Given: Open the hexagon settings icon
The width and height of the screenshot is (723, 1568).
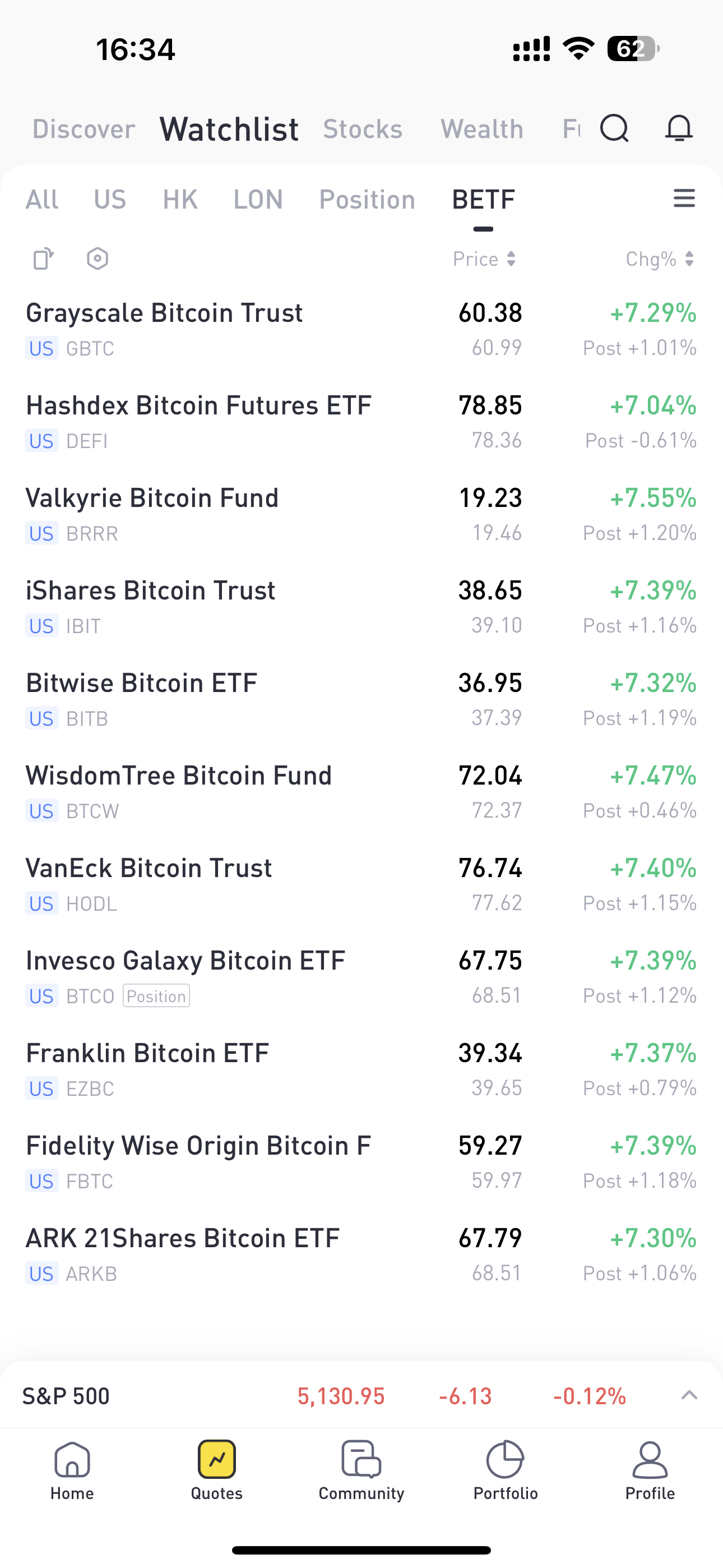Looking at the screenshot, I should [x=98, y=259].
